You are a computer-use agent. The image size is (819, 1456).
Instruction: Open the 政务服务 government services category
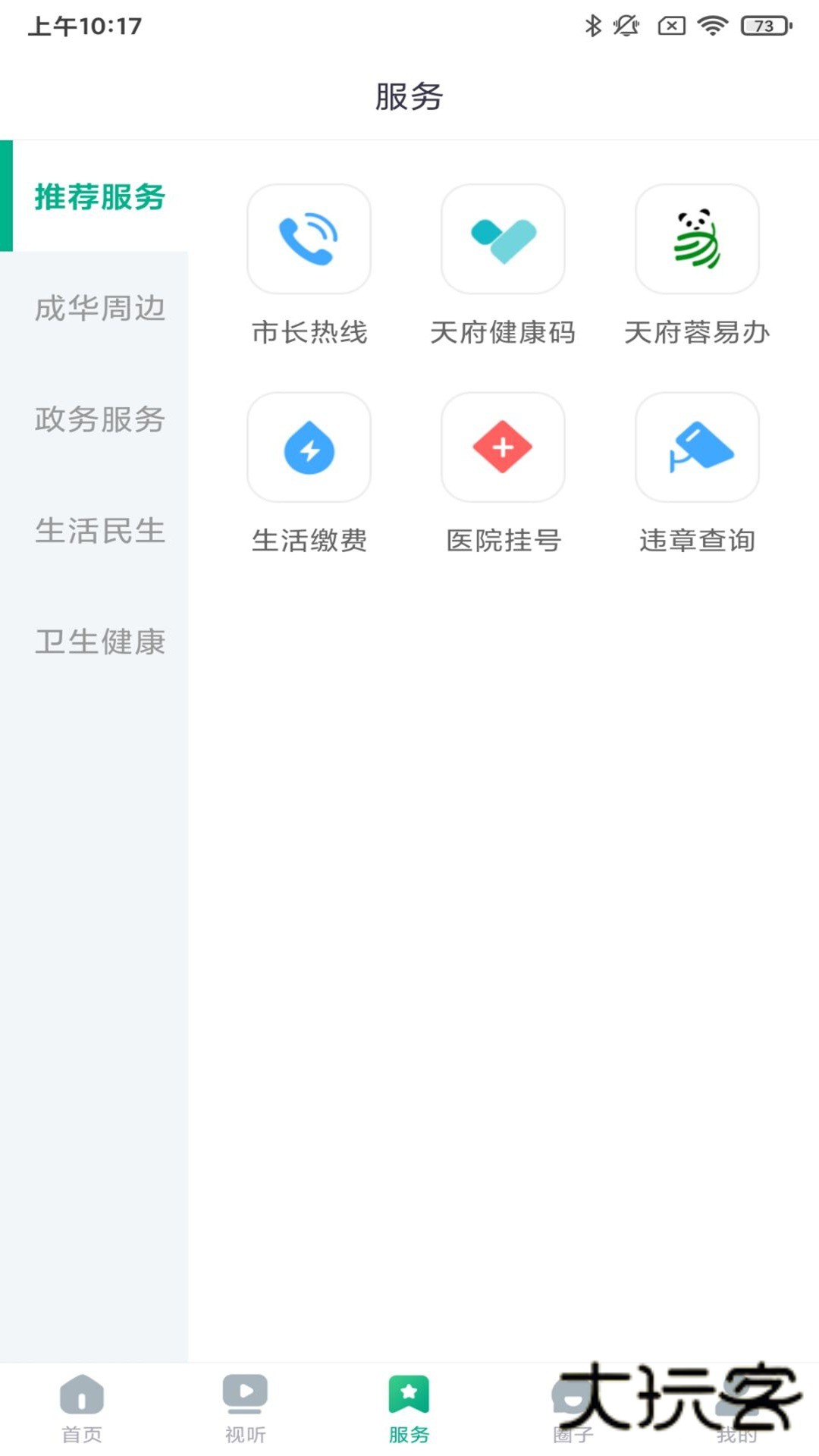[100, 421]
